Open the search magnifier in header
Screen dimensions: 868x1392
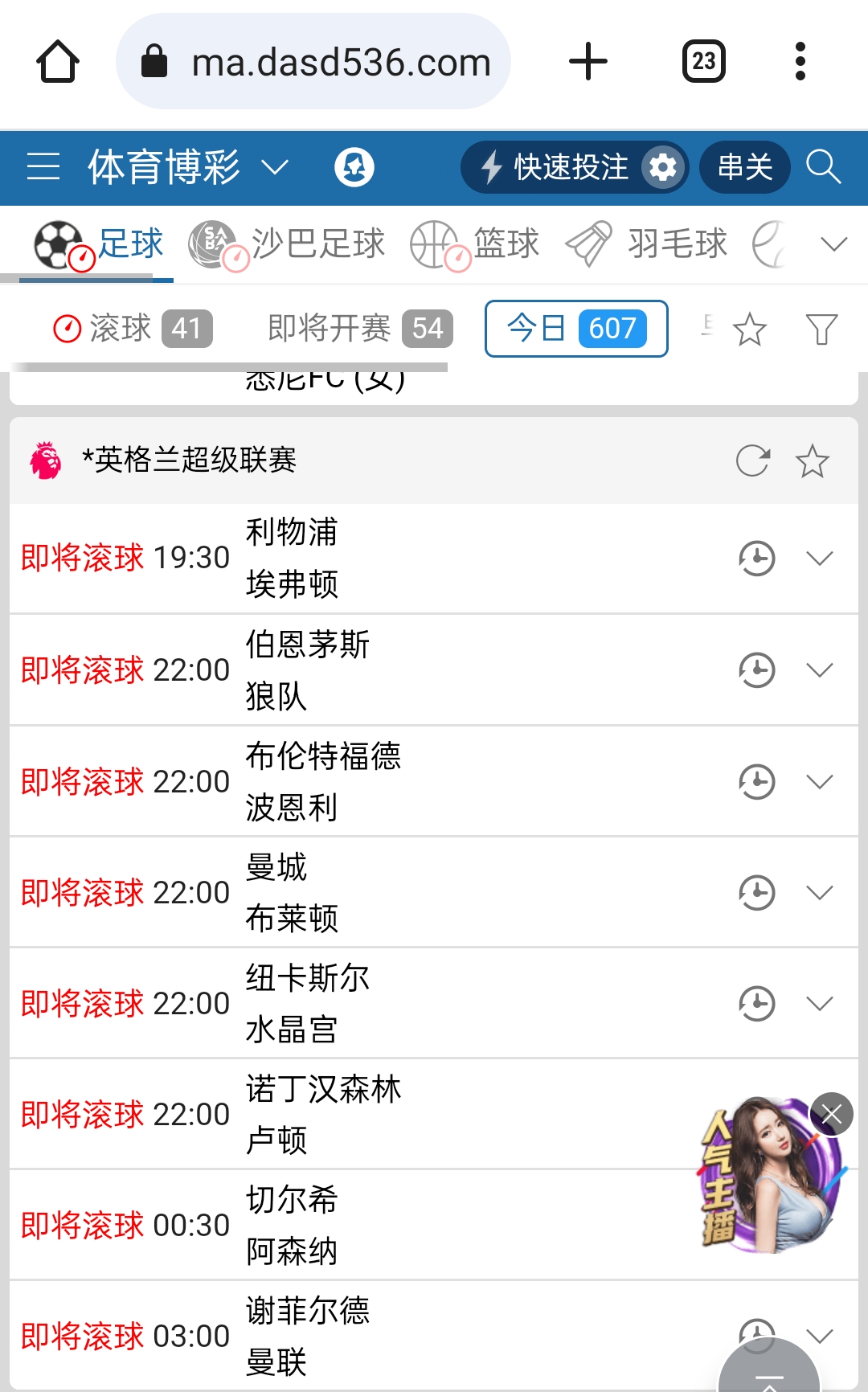point(823,167)
